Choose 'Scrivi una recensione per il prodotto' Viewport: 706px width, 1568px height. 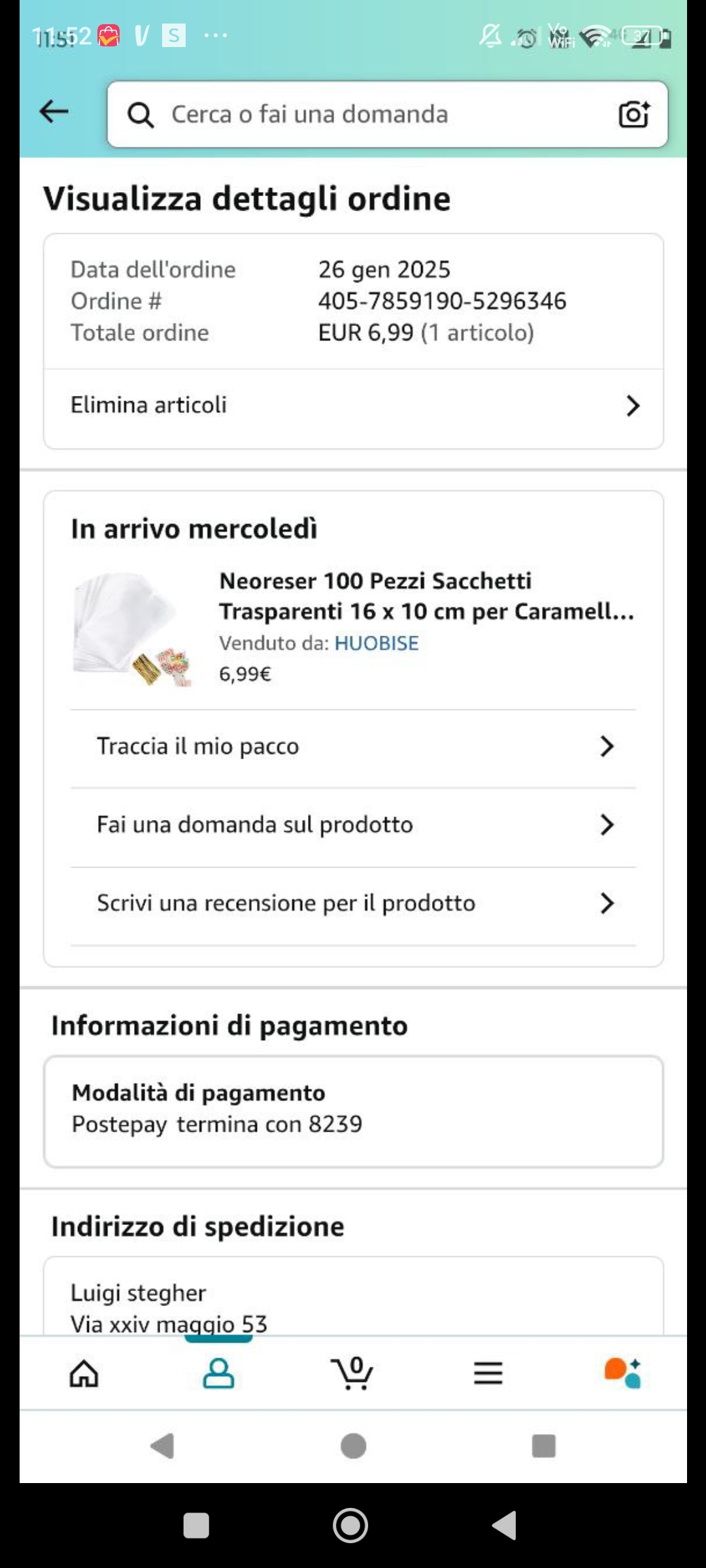[353, 904]
